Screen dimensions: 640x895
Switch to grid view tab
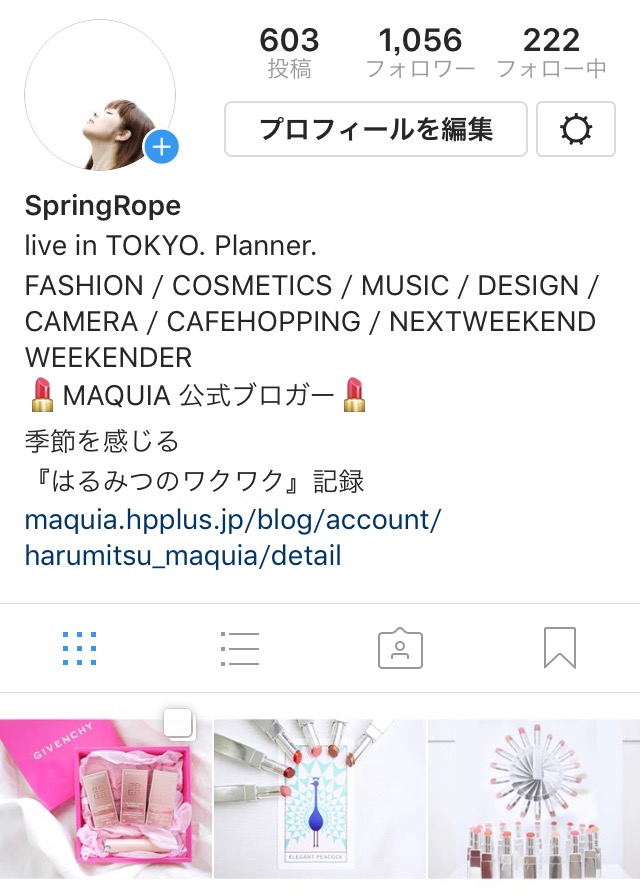pos(80,649)
